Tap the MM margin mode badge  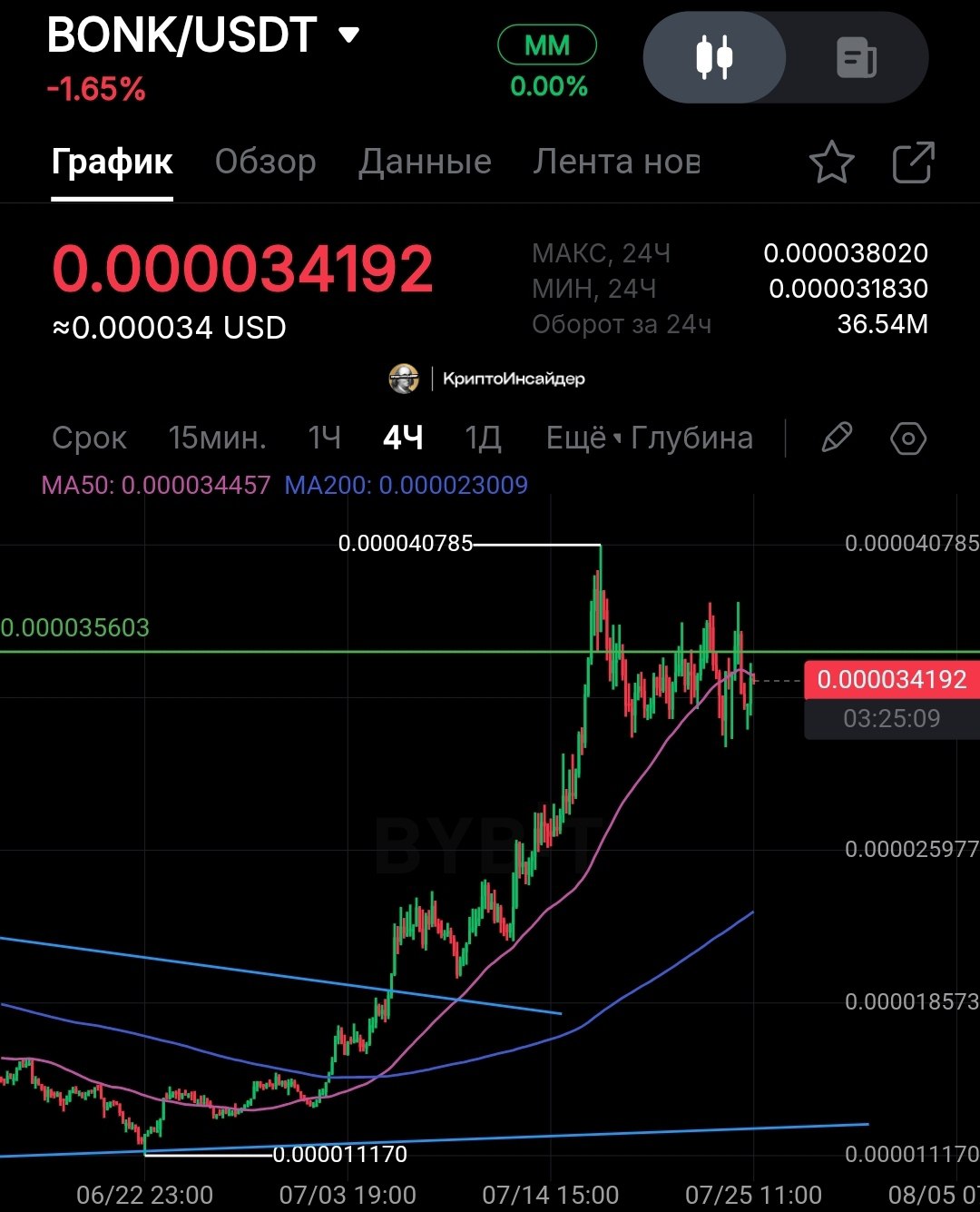tap(547, 45)
